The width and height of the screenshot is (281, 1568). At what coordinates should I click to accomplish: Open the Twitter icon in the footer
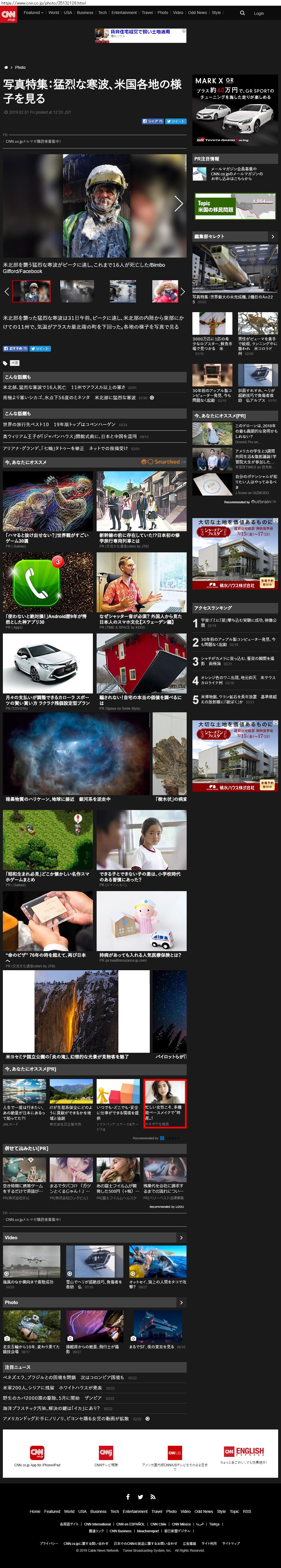140,1497
